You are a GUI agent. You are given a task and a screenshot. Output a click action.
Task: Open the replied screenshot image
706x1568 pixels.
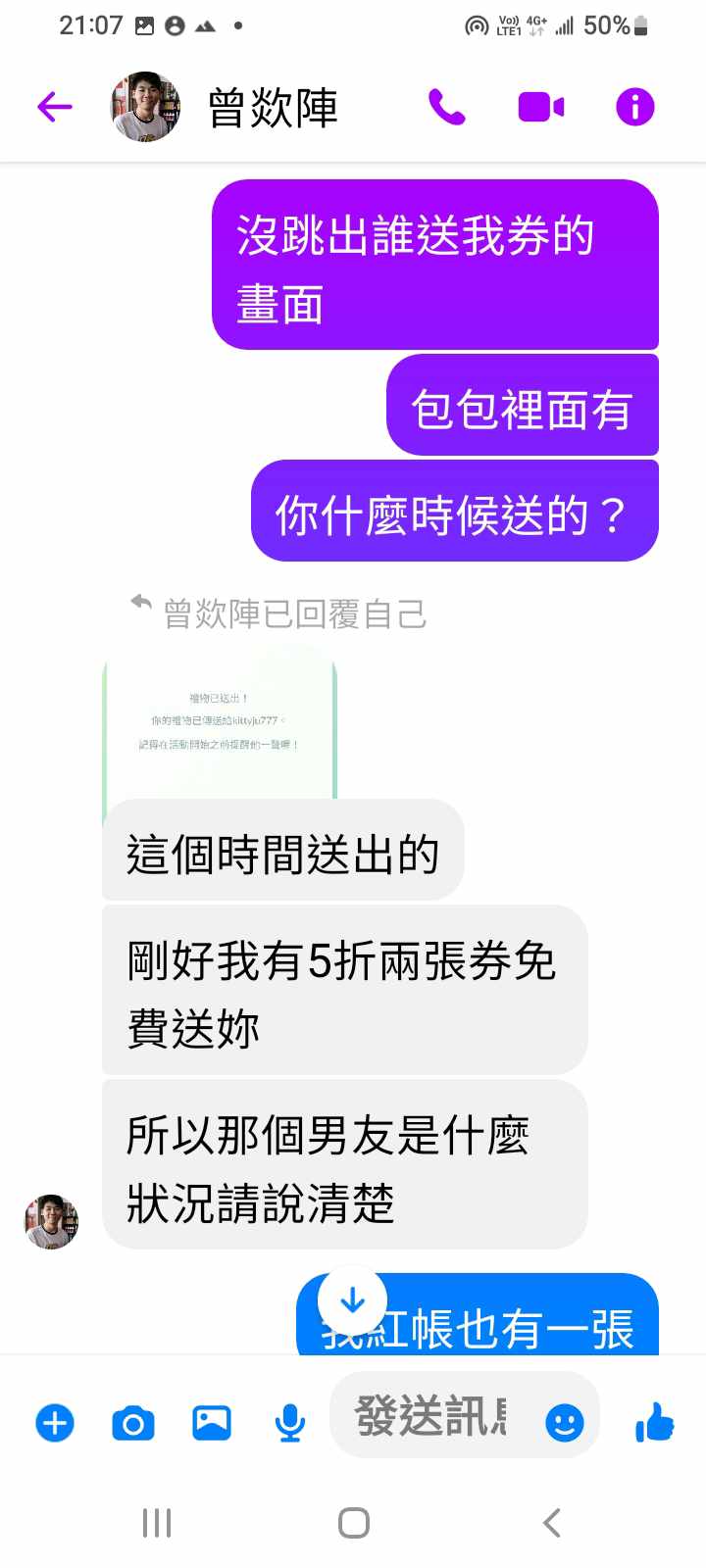coord(220,730)
